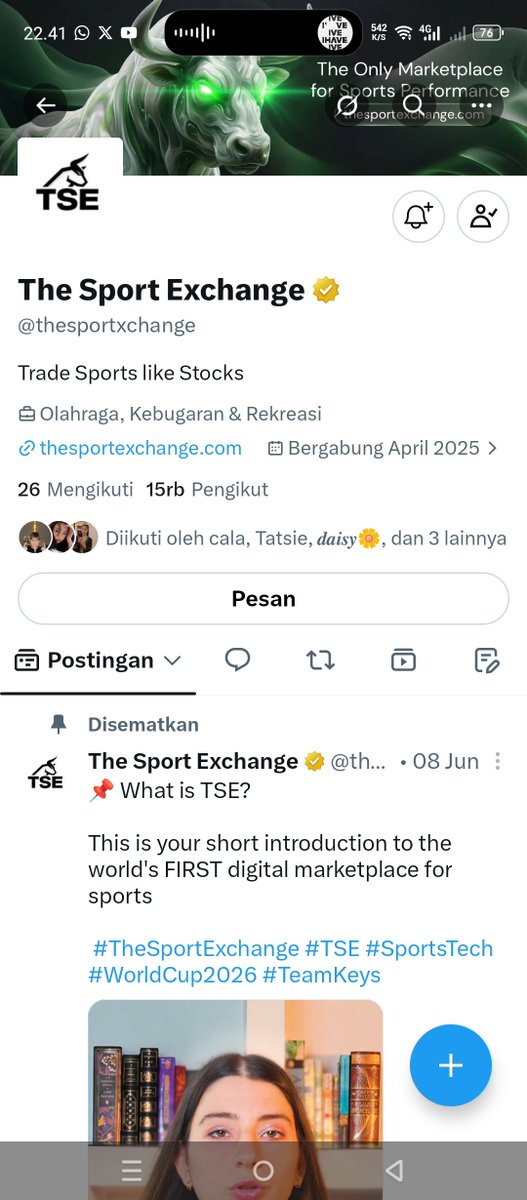The image size is (527, 1200).
Task: Open the Grok icon in header
Action: point(347,106)
